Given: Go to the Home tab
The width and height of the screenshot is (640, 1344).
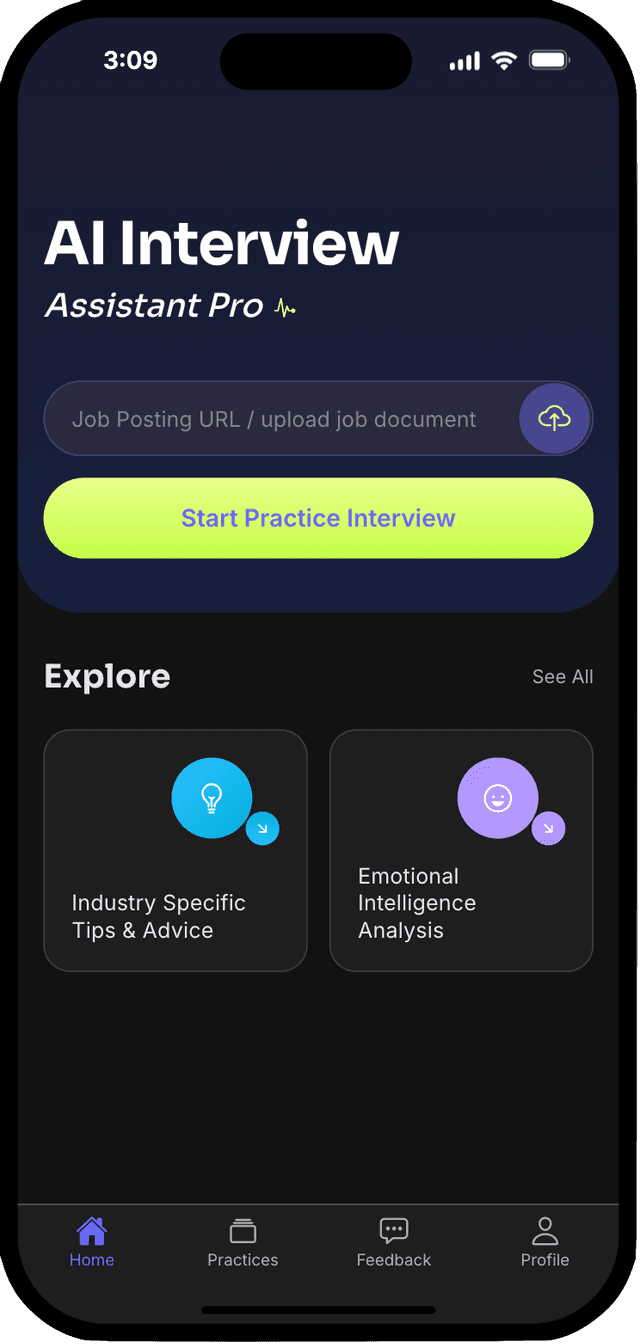Looking at the screenshot, I should (92, 1242).
